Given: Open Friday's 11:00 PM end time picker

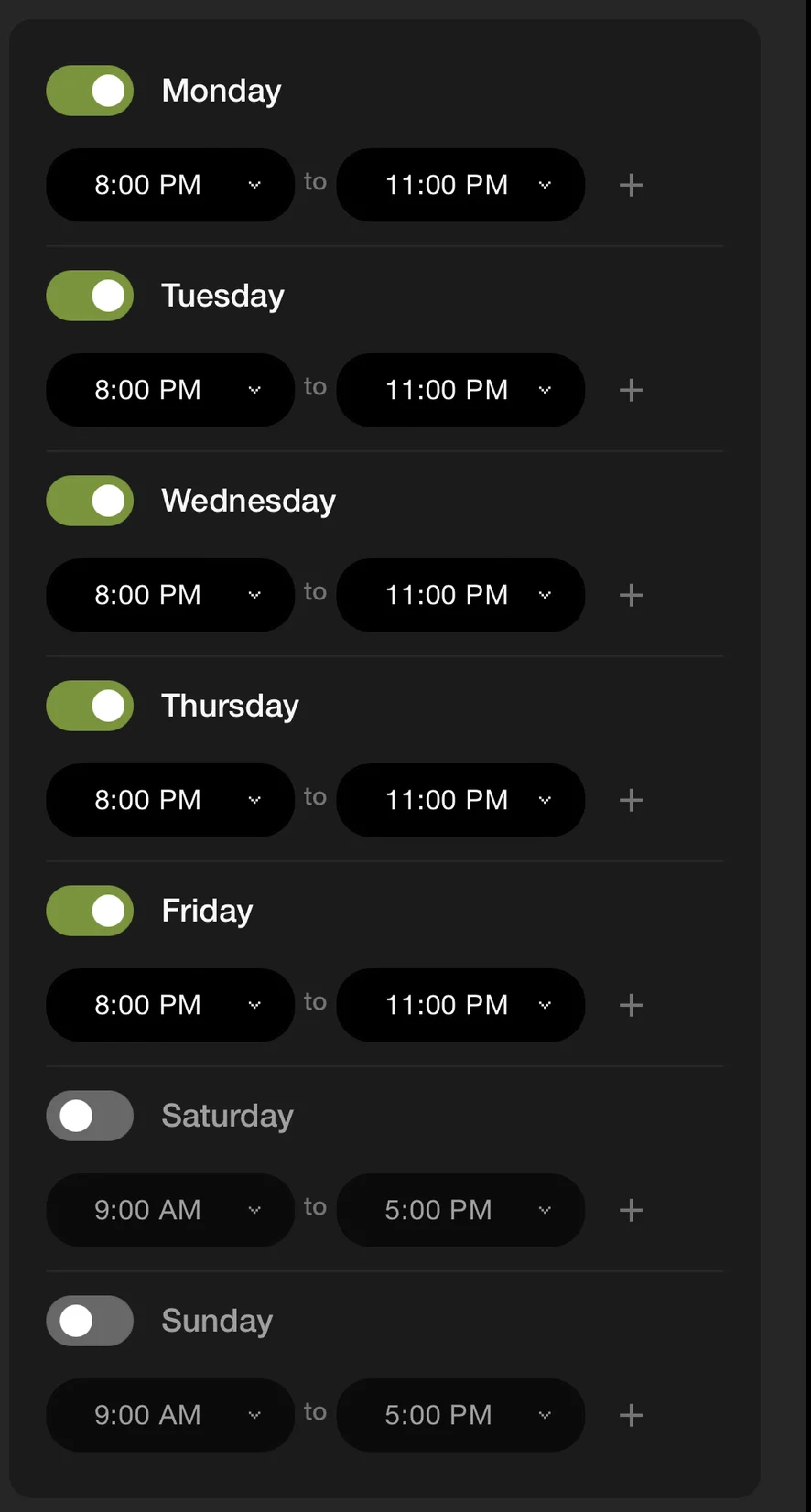Looking at the screenshot, I should [x=460, y=1005].
